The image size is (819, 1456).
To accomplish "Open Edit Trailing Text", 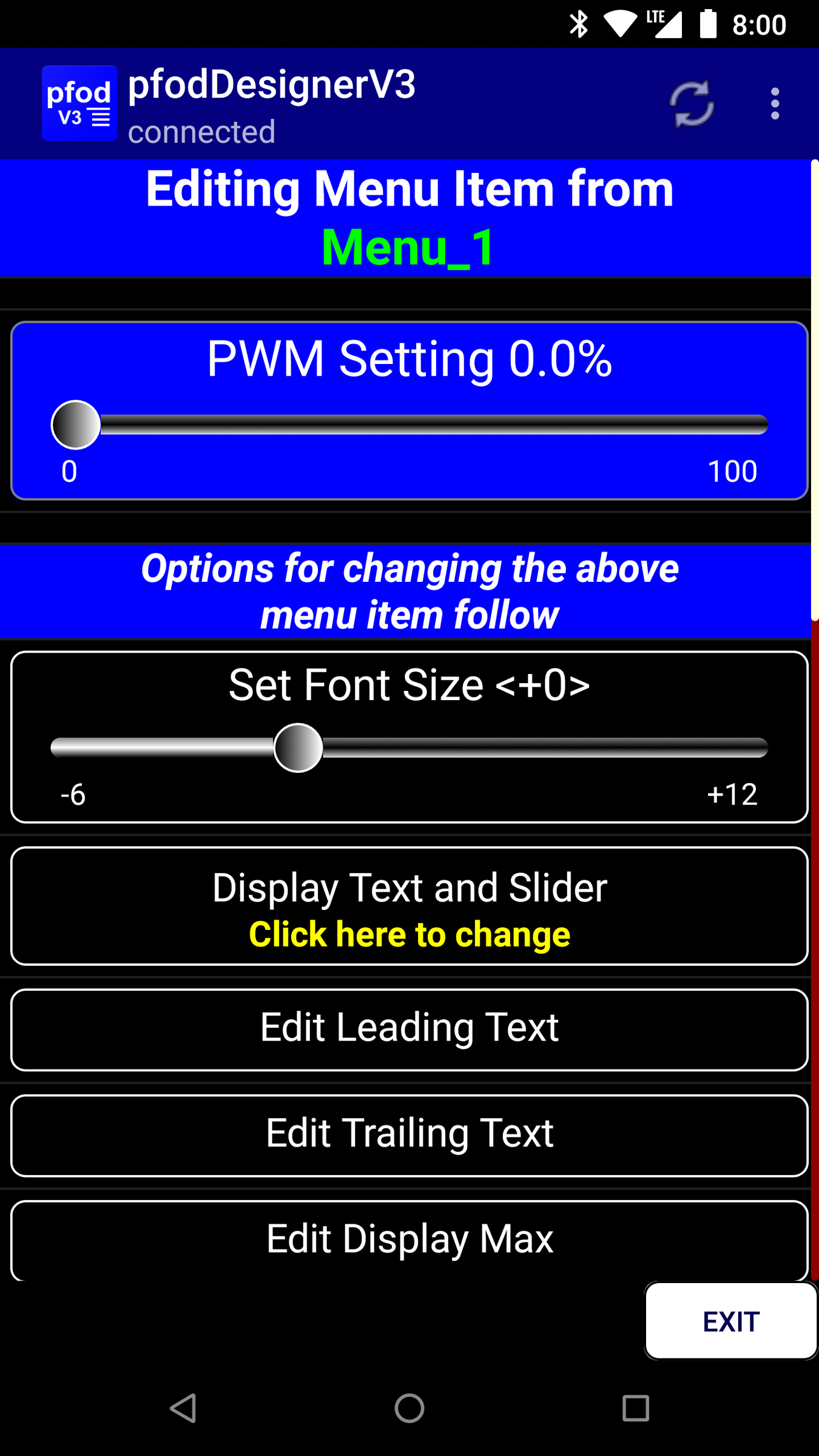I will pos(409,1134).
